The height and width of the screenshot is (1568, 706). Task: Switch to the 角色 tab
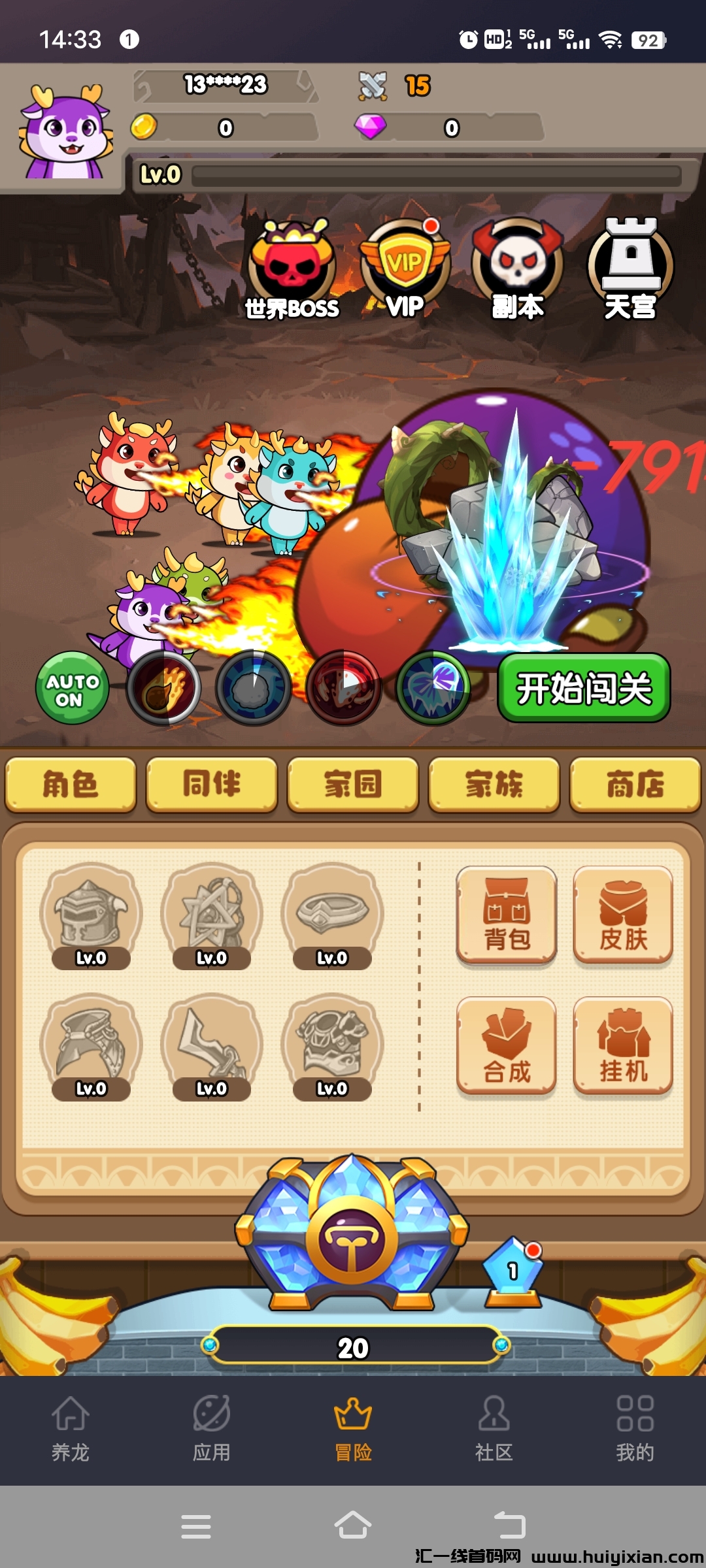coord(71,784)
